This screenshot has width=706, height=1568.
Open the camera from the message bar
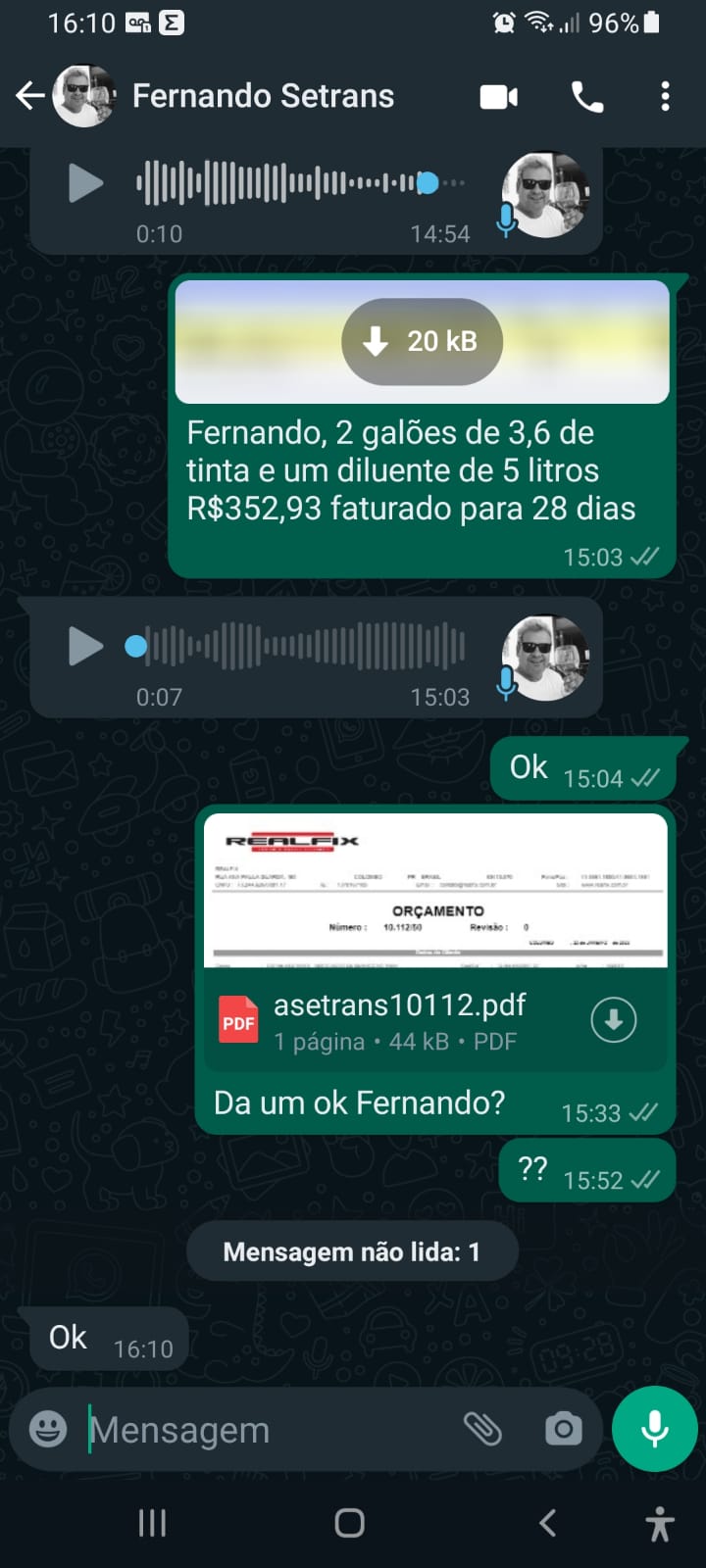click(563, 1429)
